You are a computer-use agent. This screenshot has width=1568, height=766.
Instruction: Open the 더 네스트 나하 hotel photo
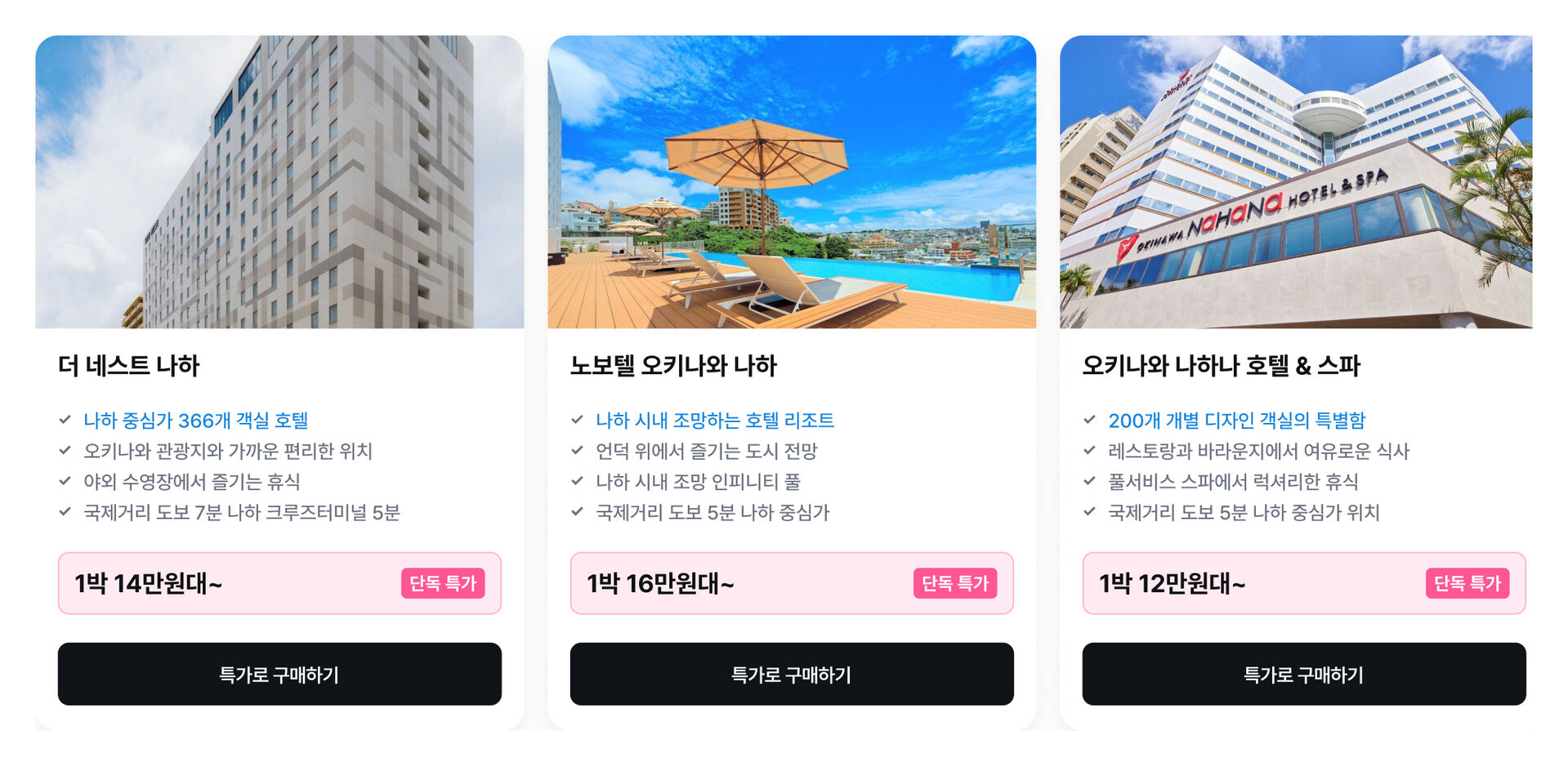279,181
